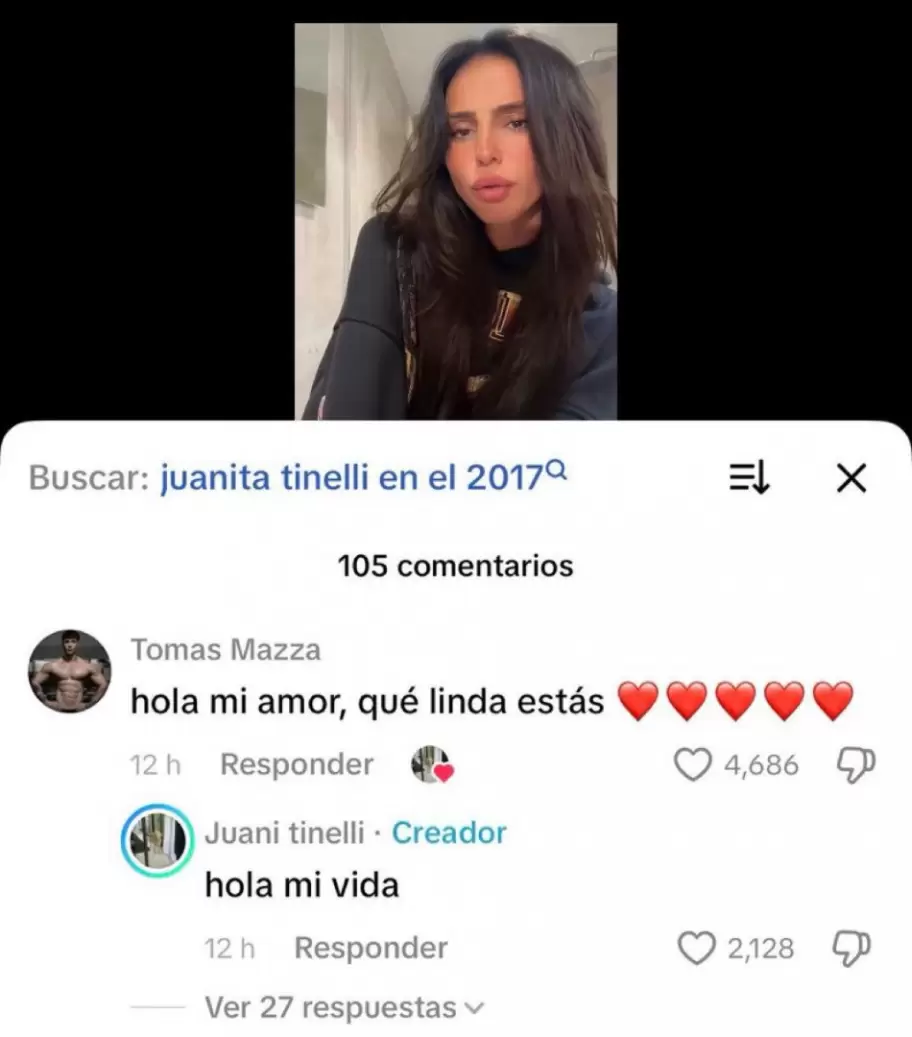Like Tomas Mazza's comment heart icon
The image size is (912, 1037).
pos(691,763)
